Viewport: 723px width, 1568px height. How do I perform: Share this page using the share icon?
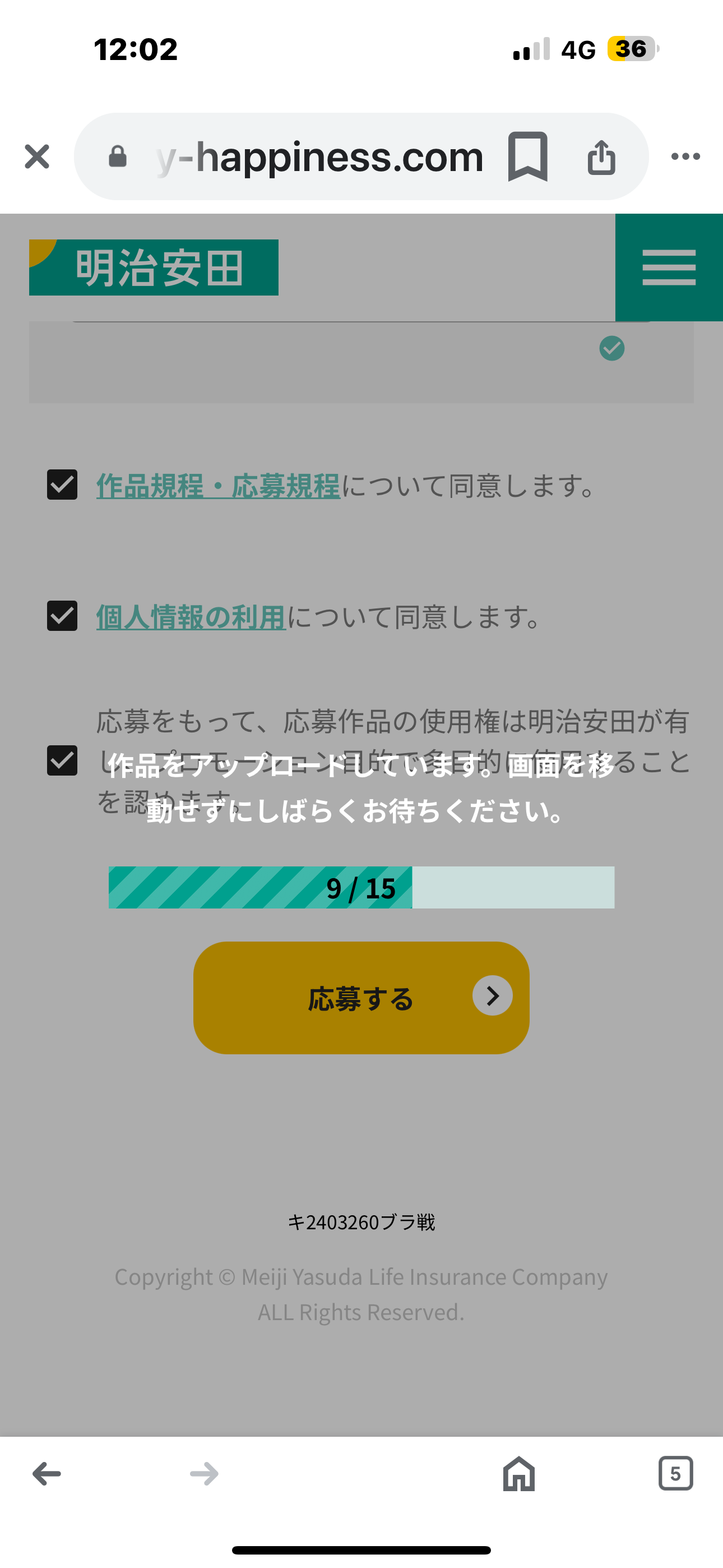[x=601, y=157]
